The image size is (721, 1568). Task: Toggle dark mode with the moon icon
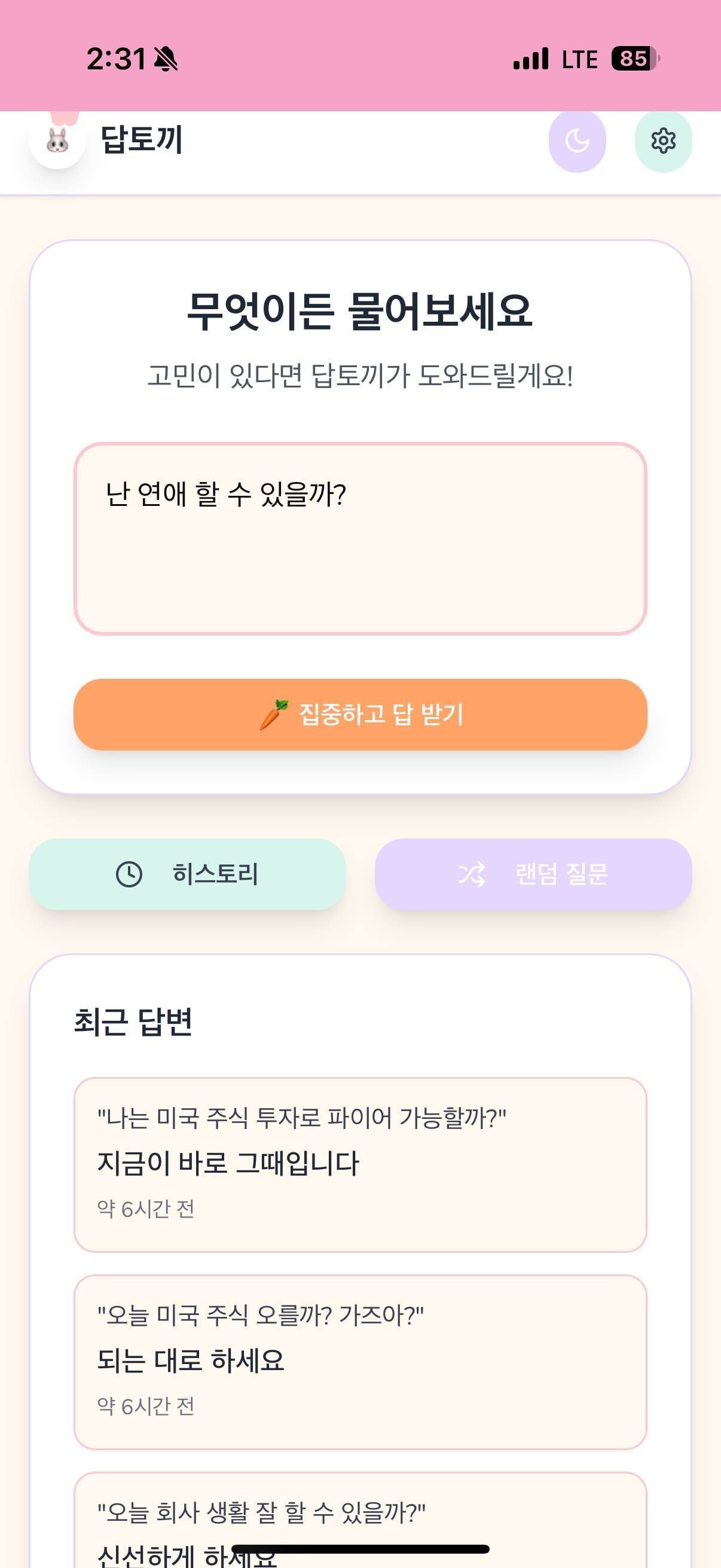pyautogui.click(x=578, y=141)
